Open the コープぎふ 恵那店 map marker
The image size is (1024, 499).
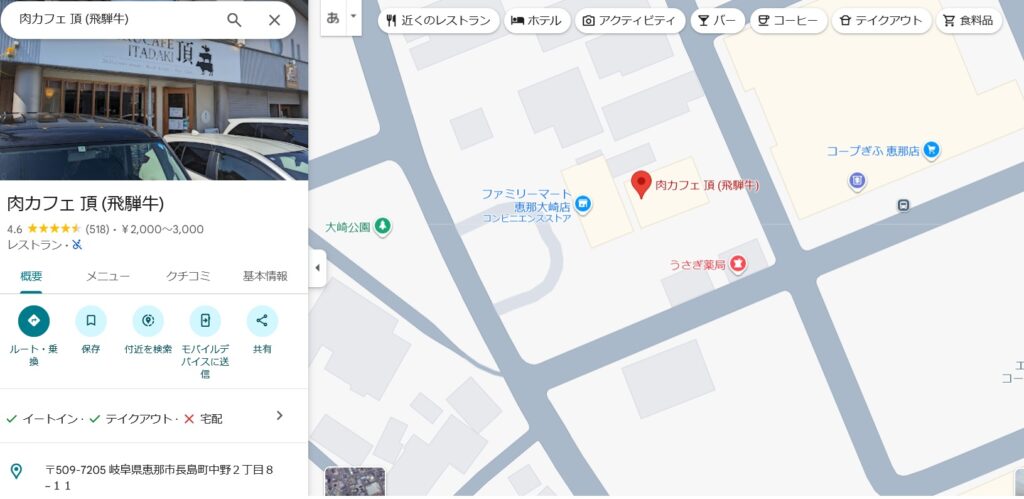click(932, 150)
